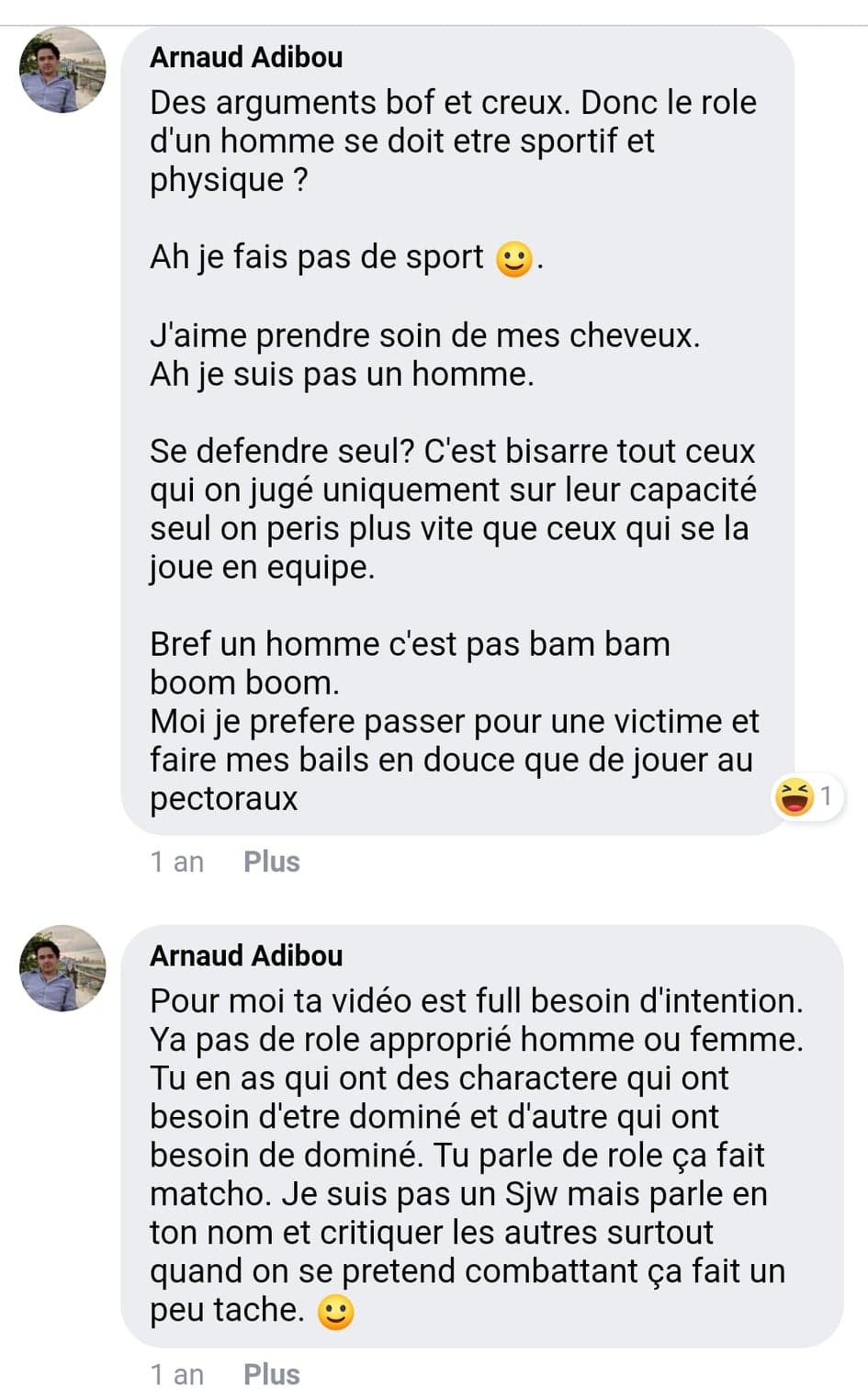Tap Arnaud Adibou's name on the 'Pour moi' comment
The width and height of the screenshot is (868, 1399).
(x=246, y=955)
